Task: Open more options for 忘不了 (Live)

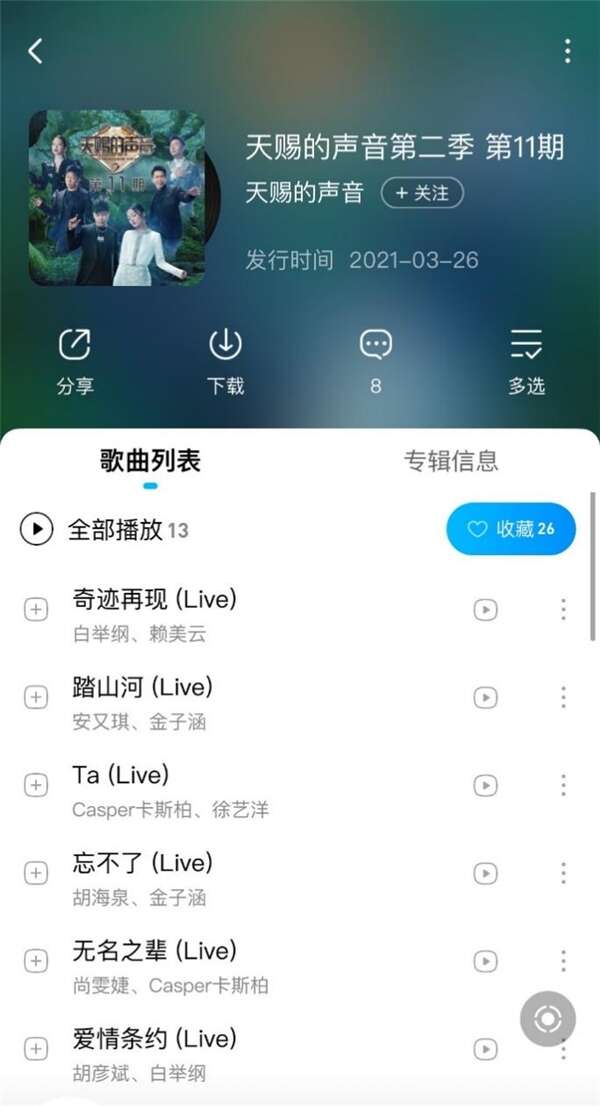Action: click(x=563, y=872)
